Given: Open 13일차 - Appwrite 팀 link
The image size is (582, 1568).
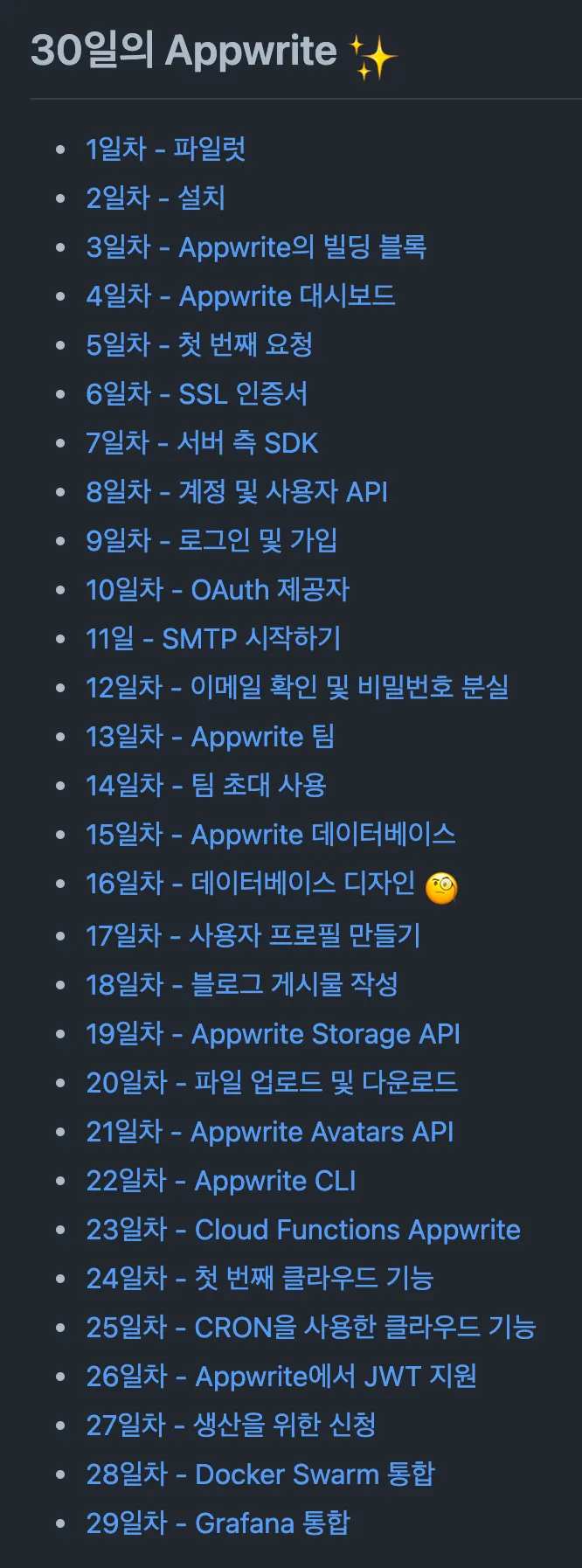Looking at the screenshot, I should point(210,736).
